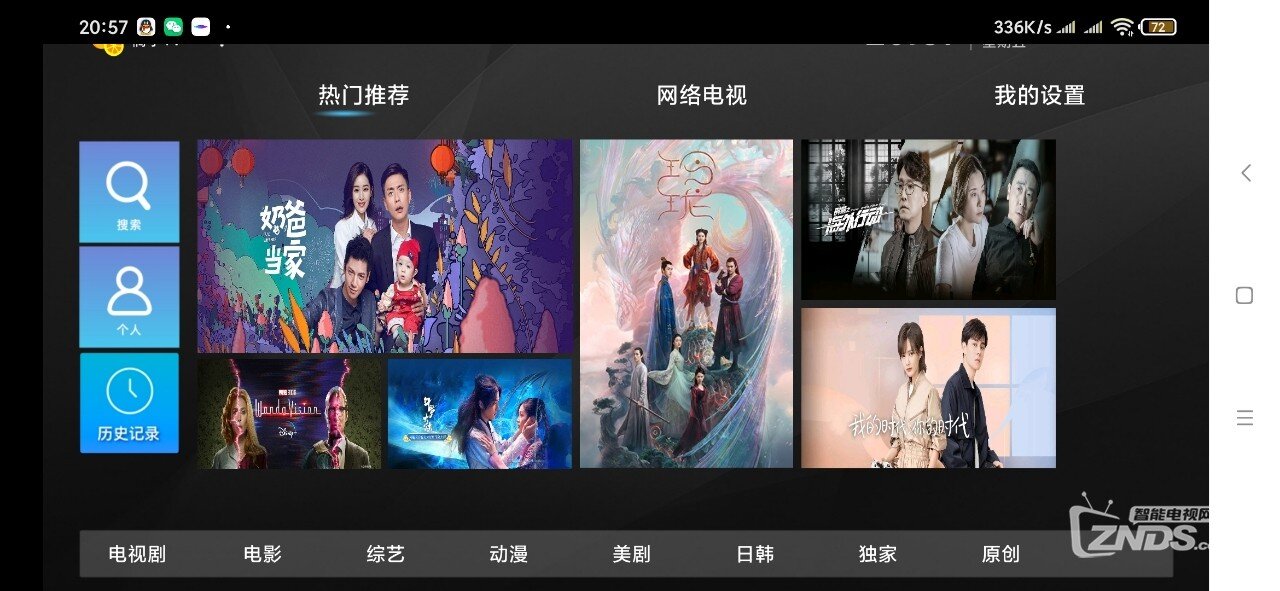Browse the 综艺 category
Image resolution: width=1280 pixels, height=591 pixels.
pyautogui.click(x=385, y=554)
